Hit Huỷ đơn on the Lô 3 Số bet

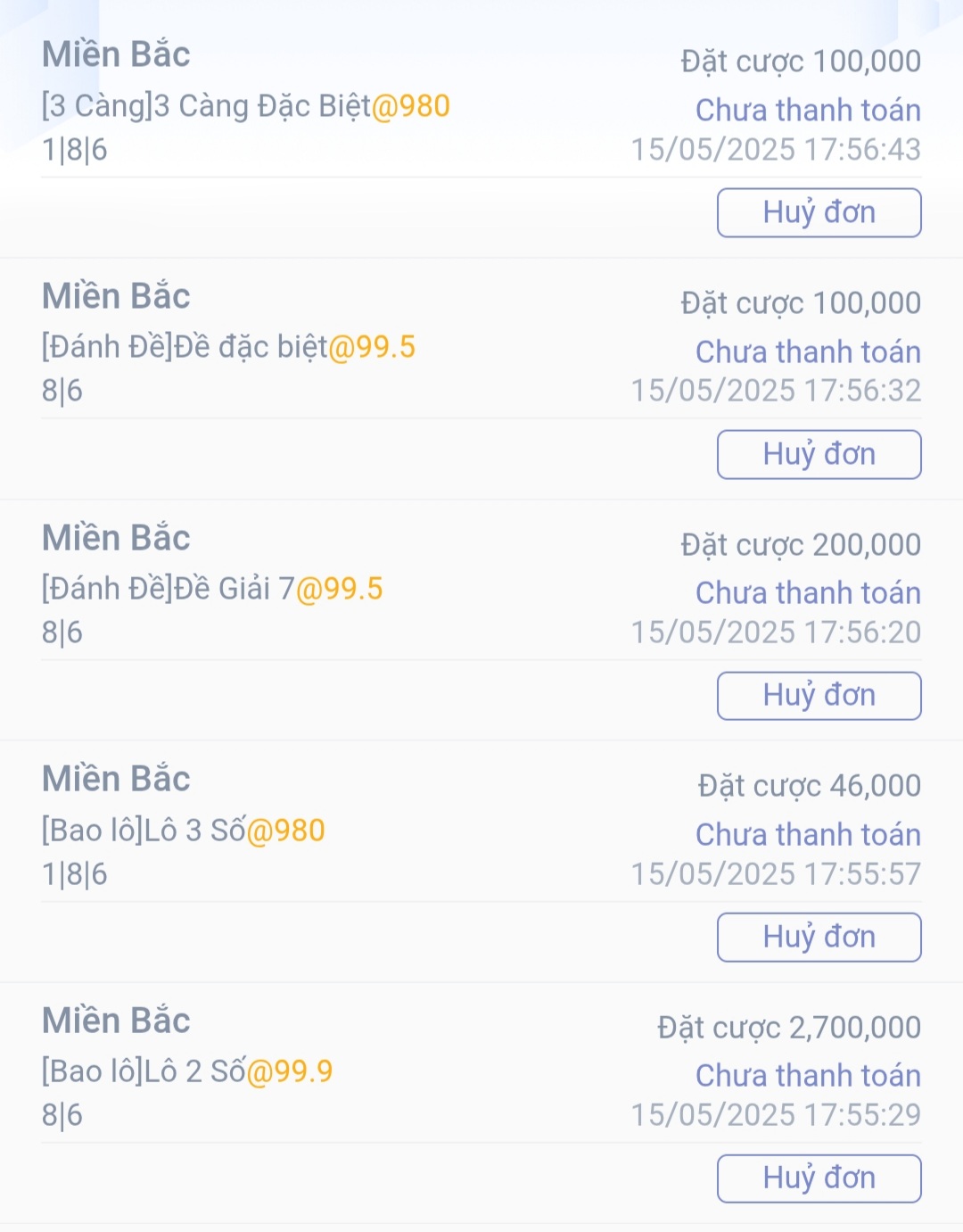[819, 937]
